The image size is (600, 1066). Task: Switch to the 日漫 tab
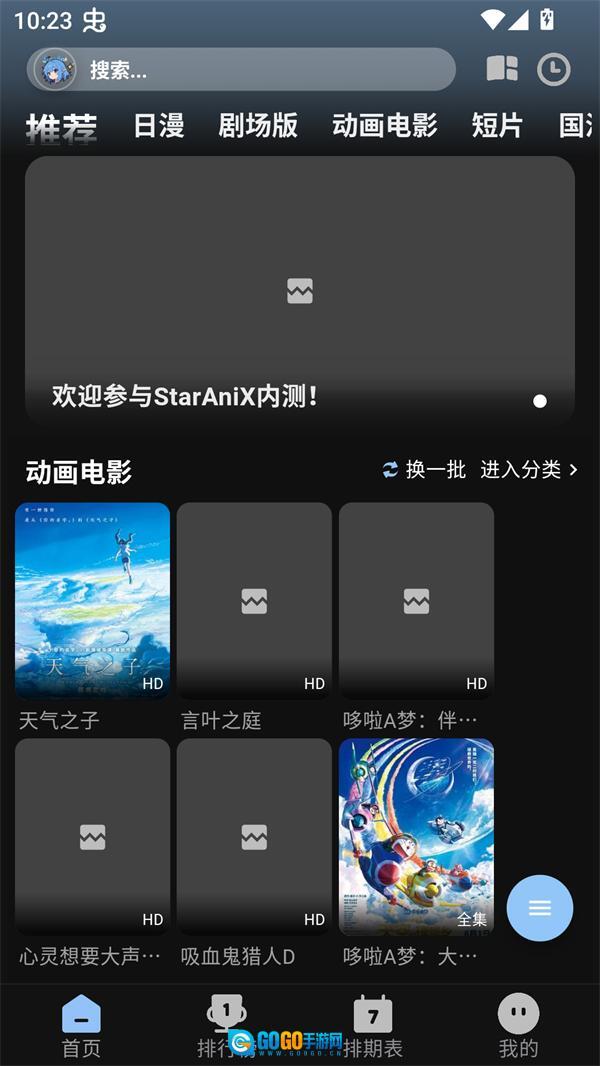coord(159,126)
